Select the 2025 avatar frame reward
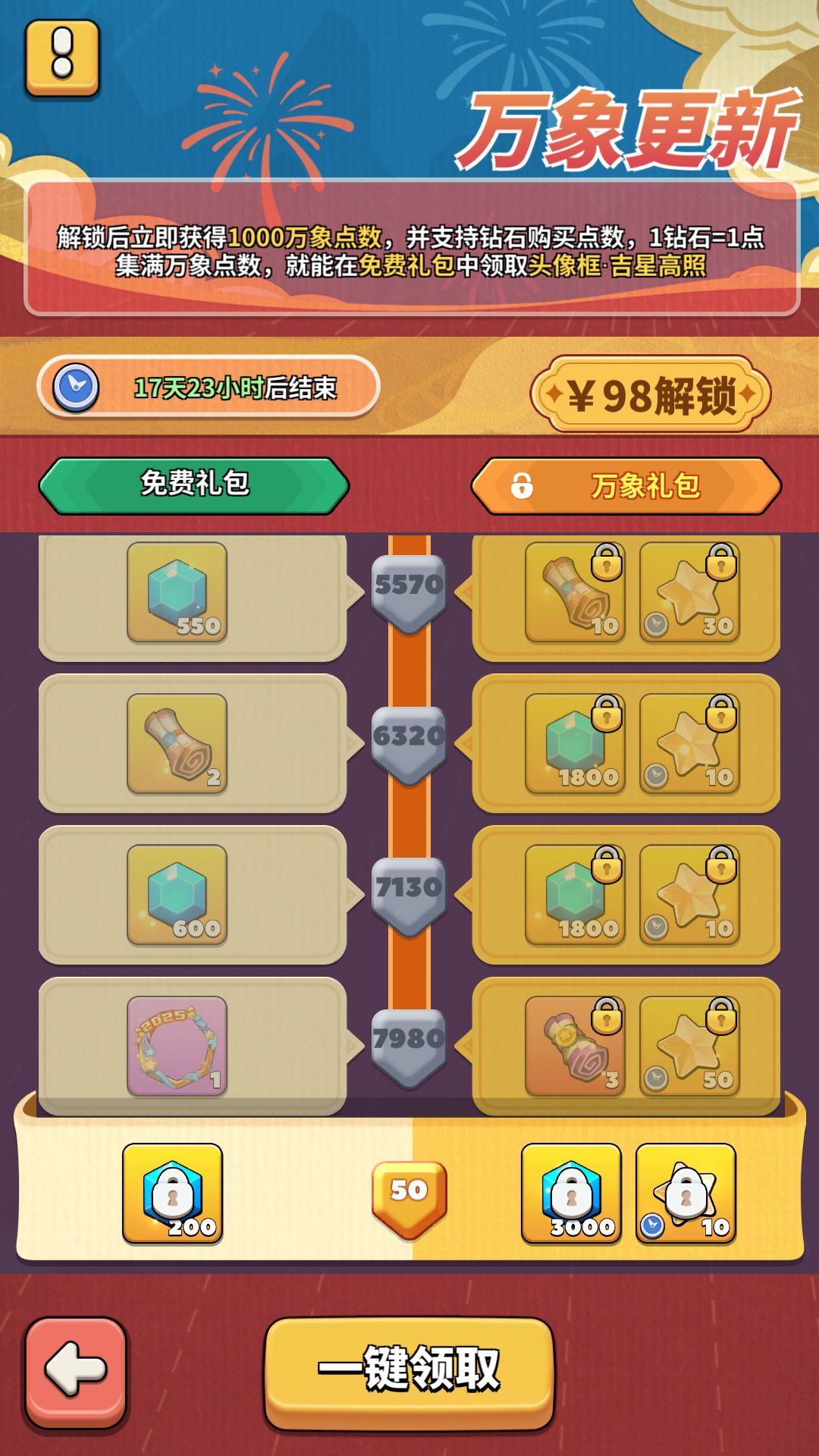Screen dimensions: 819x1456 coord(174,1043)
